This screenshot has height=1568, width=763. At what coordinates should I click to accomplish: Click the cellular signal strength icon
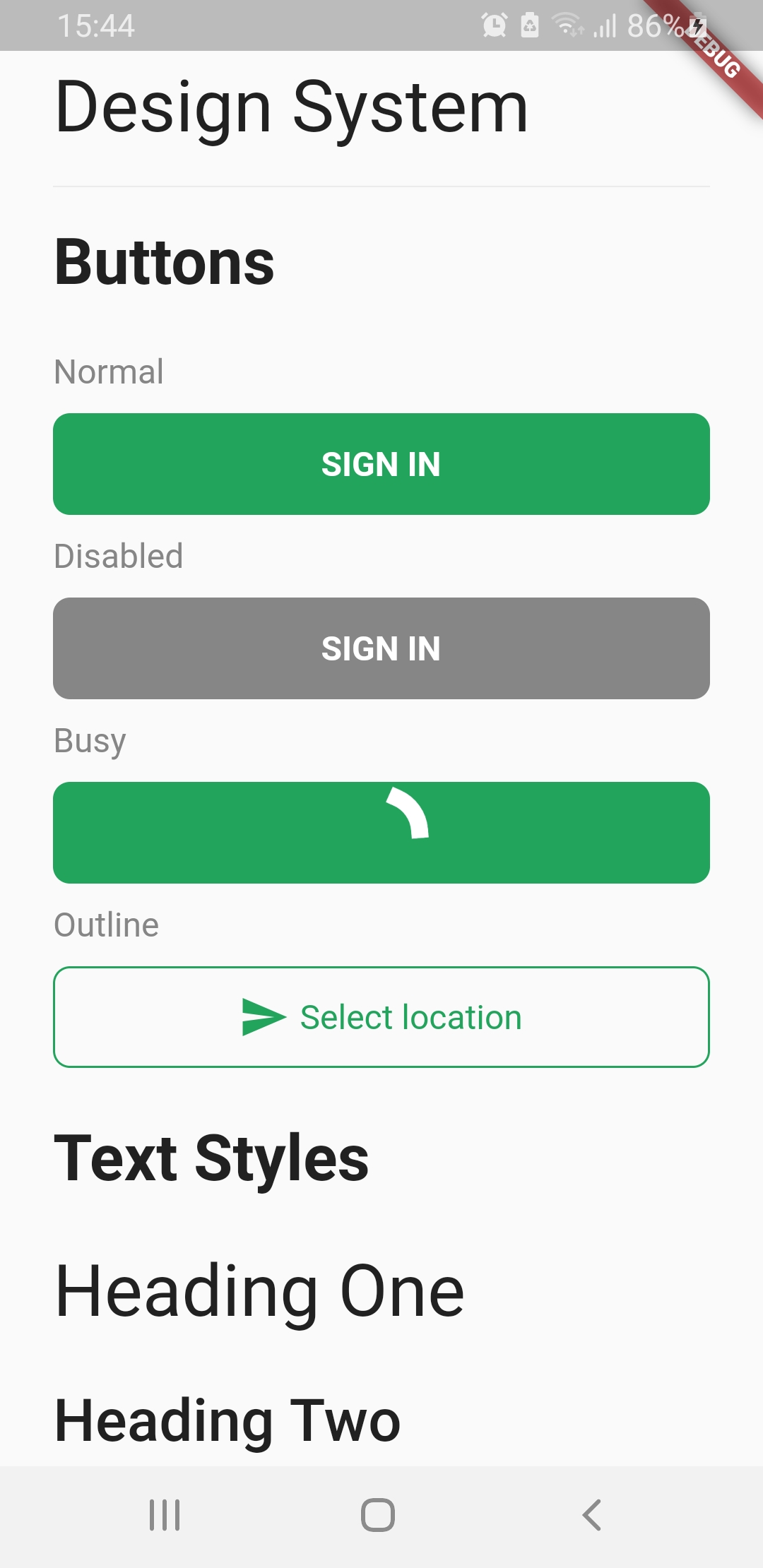coord(605,26)
